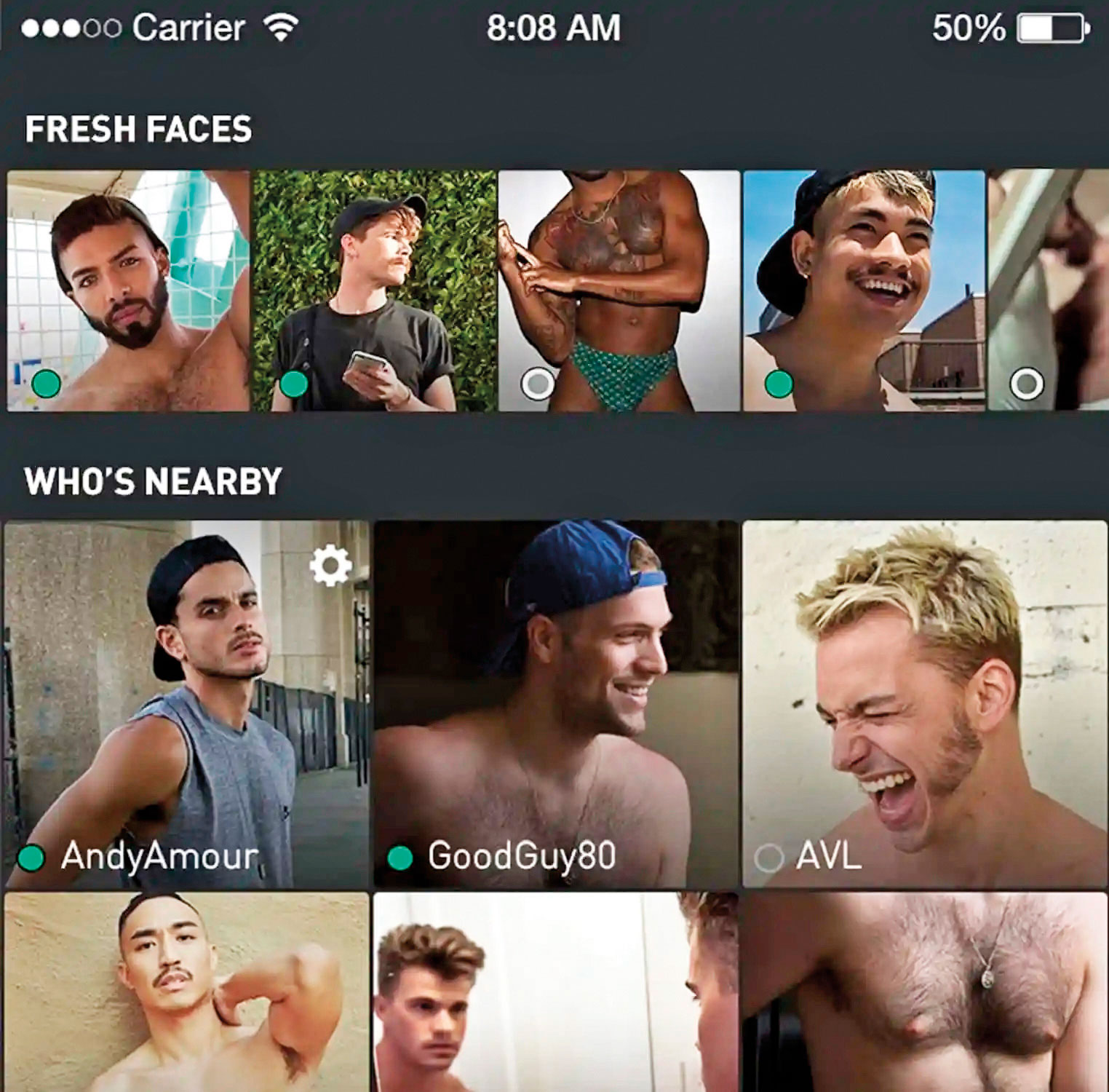Open AndyAmour's profile tile
The height and width of the screenshot is (1092, 1109).
186,703
